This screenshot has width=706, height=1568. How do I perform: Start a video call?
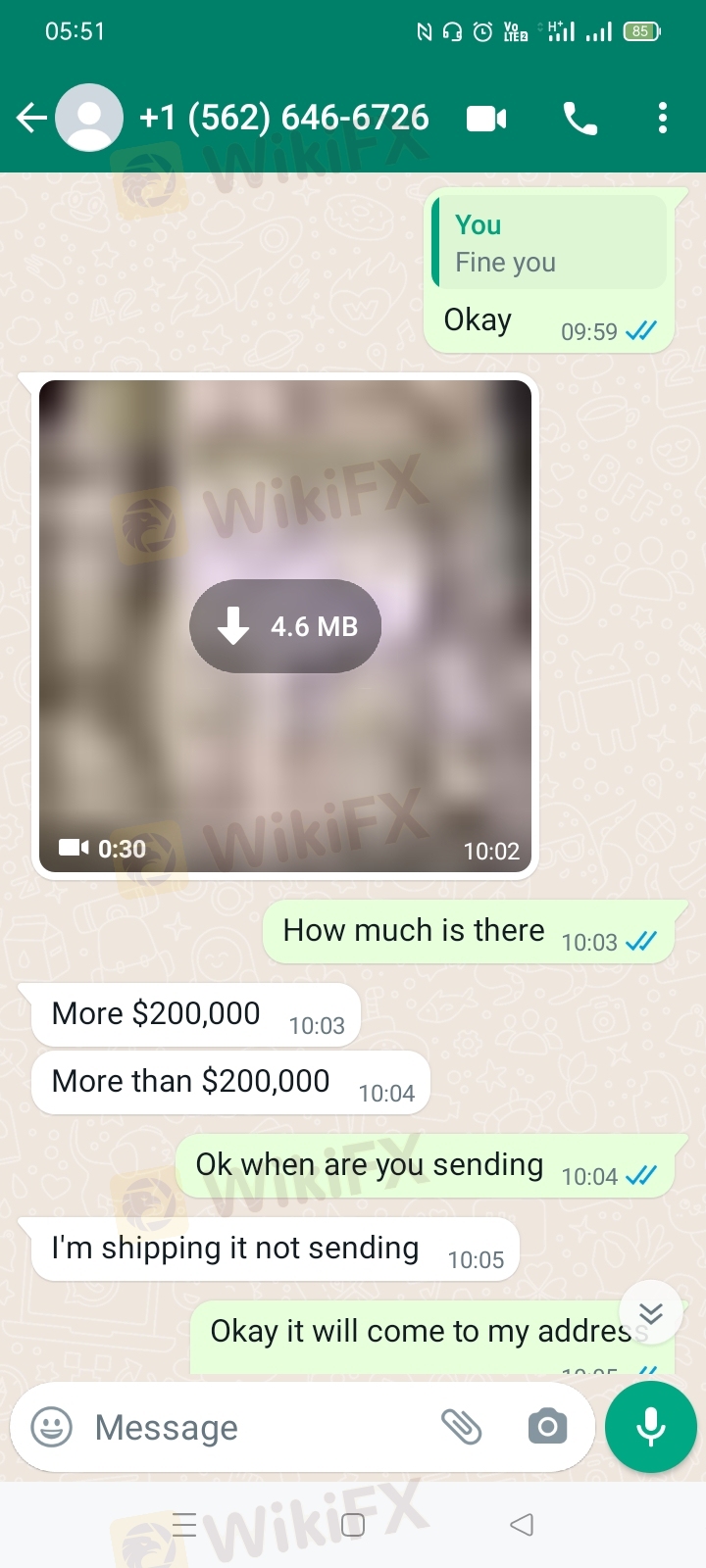[486, 119]
